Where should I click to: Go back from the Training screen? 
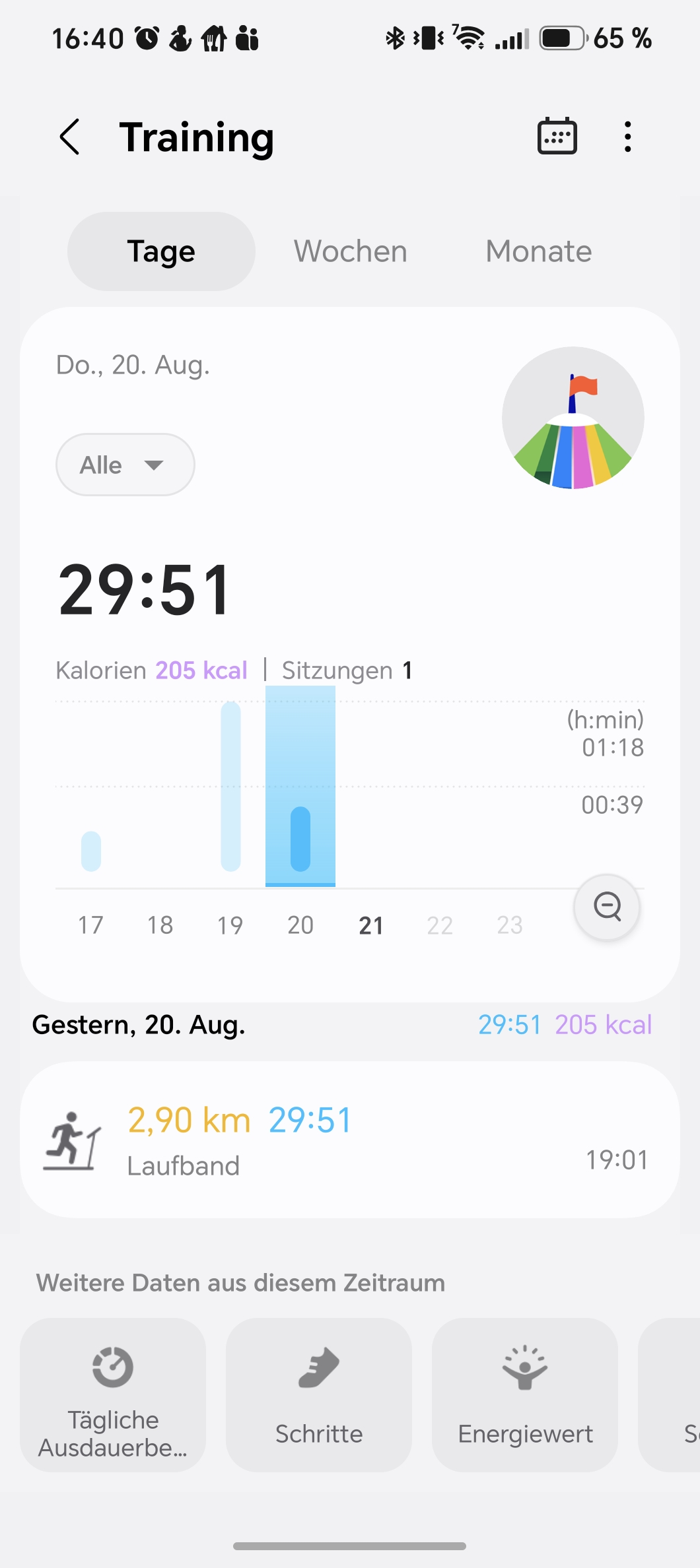(70, 137)
